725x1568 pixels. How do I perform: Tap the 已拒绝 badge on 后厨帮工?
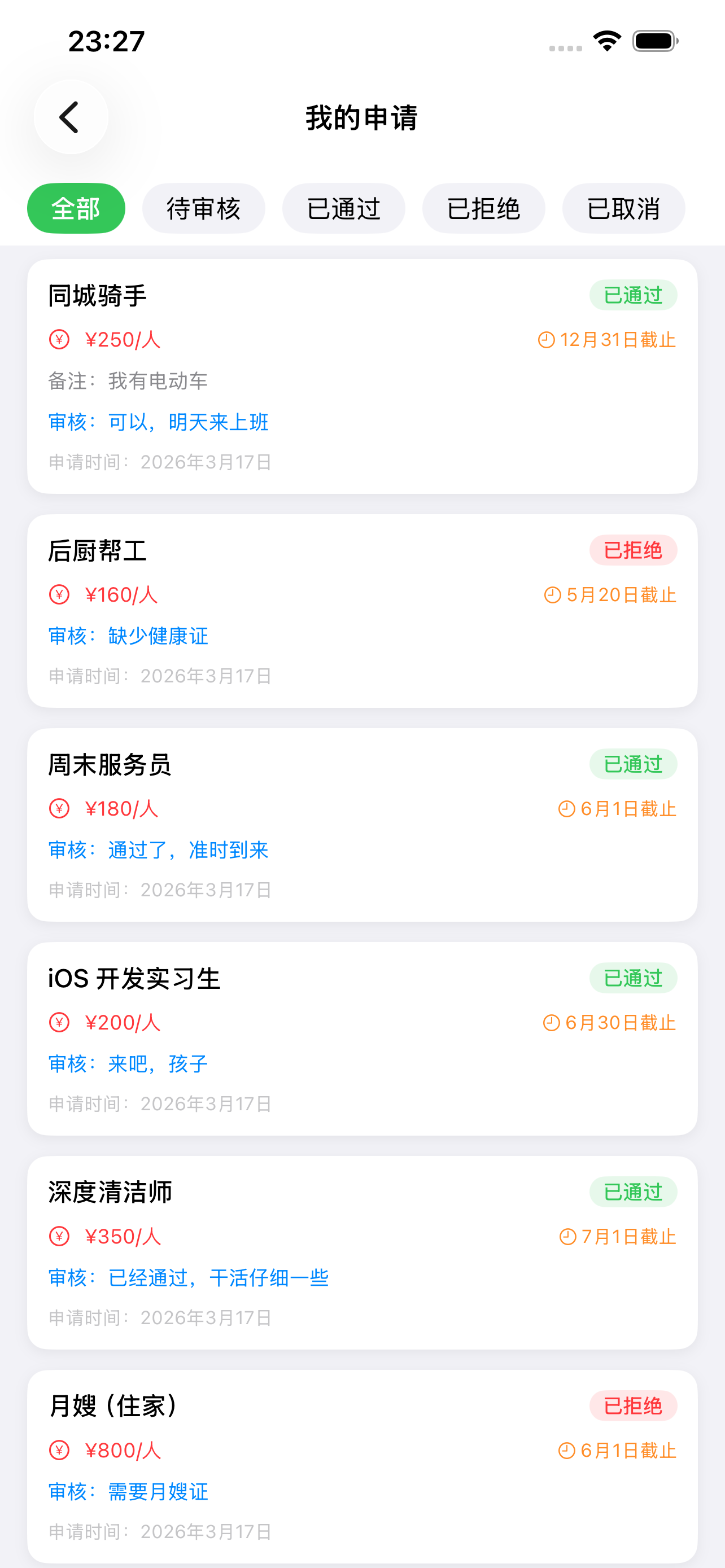coord(633,550)
